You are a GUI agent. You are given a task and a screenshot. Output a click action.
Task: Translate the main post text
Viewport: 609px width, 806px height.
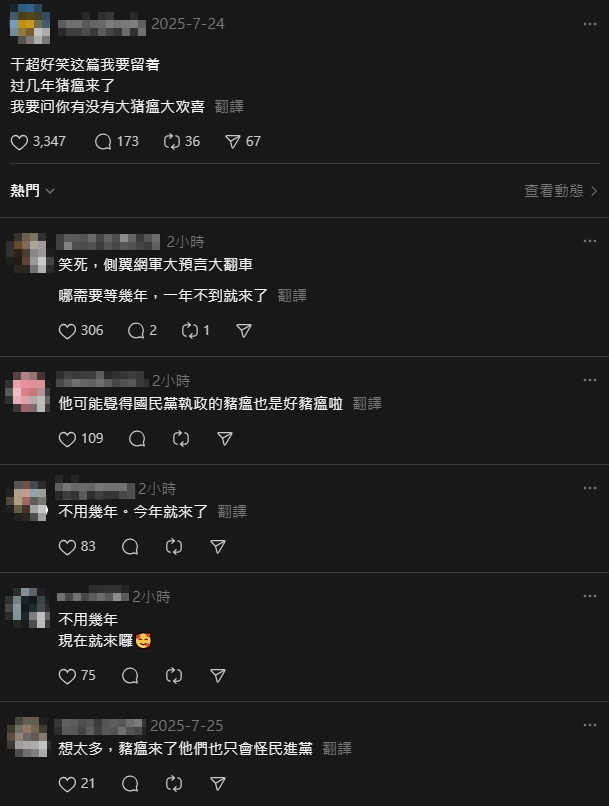click(x=229, y=106)
